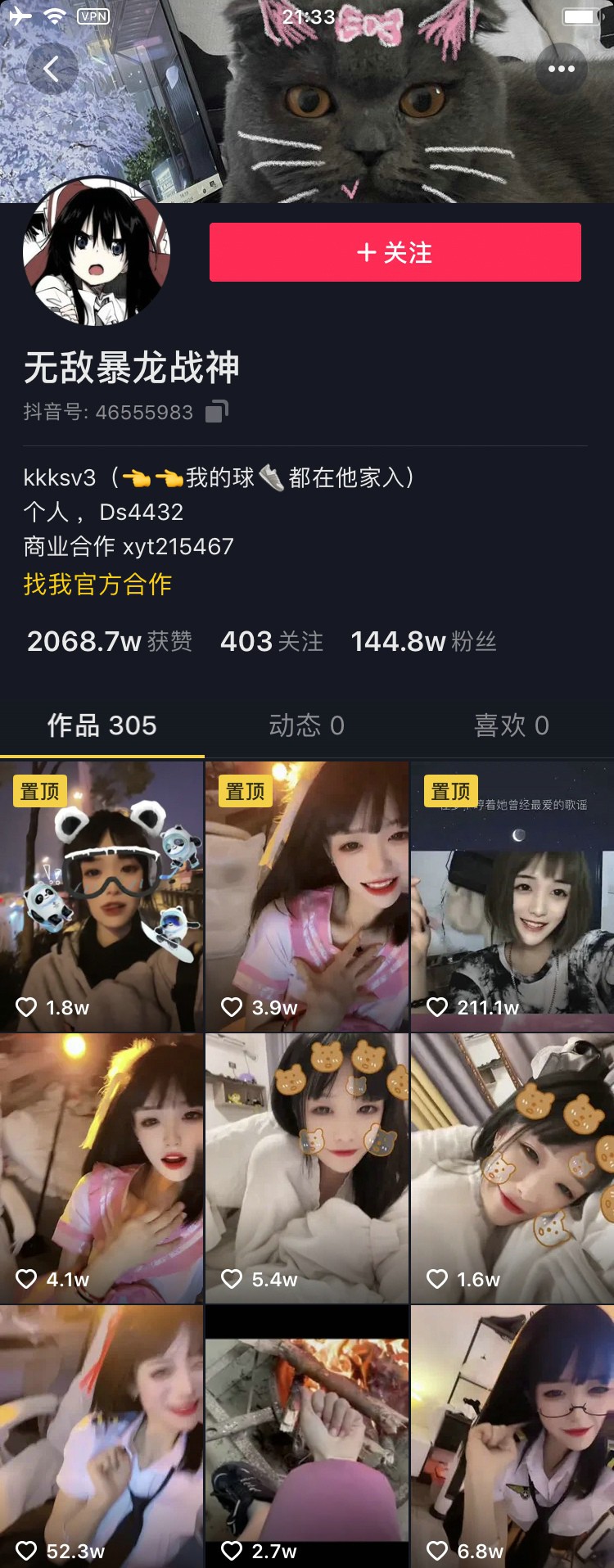Switch to the 动态 0 tab
614x1568 pixels.
click(x=306, y=725)
